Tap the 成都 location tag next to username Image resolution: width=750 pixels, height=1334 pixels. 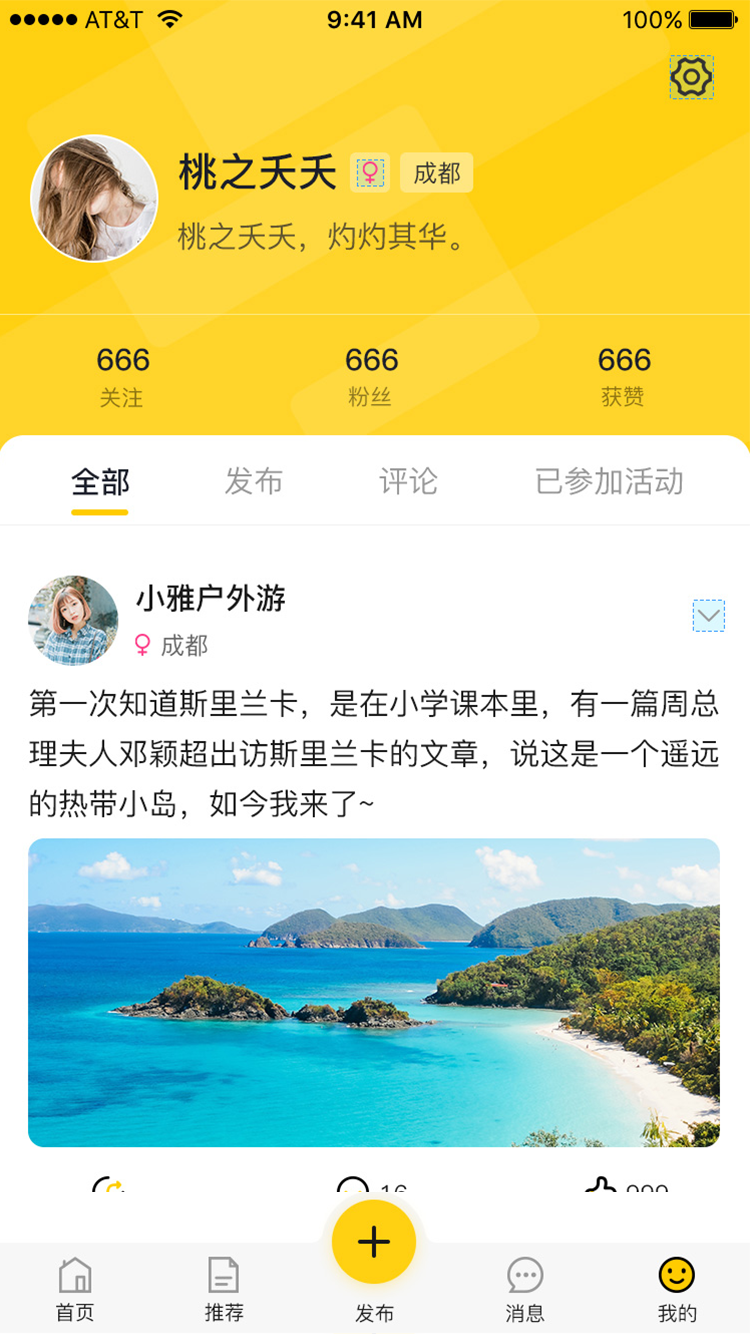pyautogui.click(x=436, y=172)
